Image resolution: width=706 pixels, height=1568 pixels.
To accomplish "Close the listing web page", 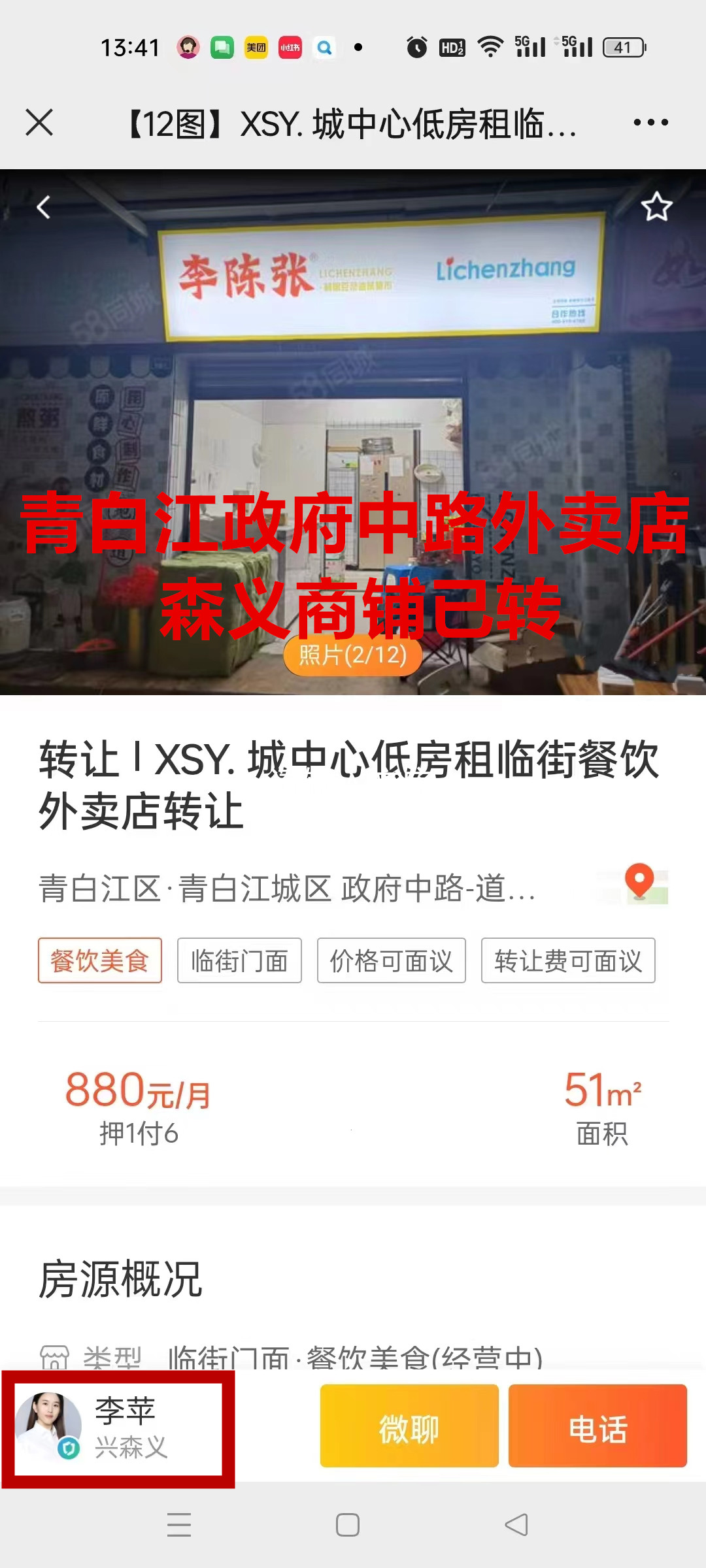I will click(x=39, y=122).
